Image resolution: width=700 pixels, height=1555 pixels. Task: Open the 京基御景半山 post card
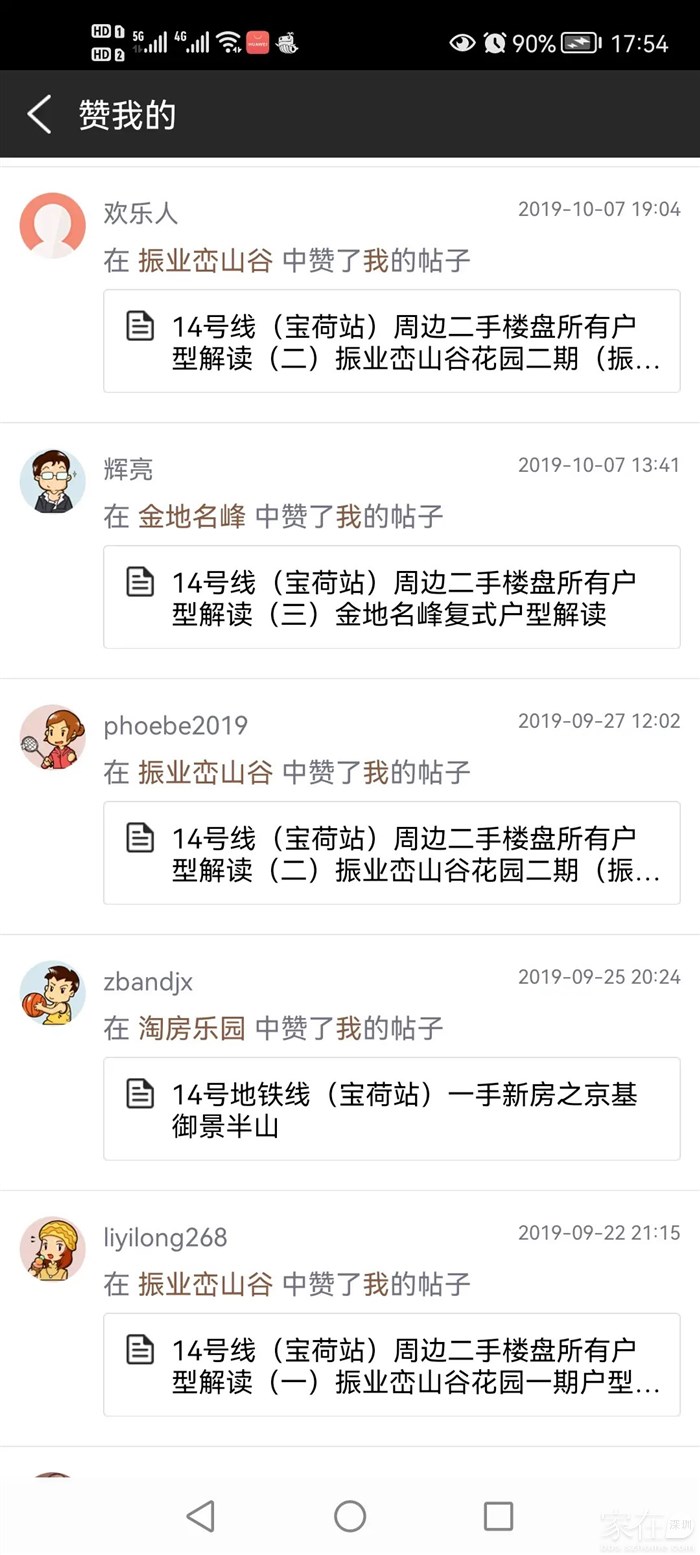(392, 1110)
